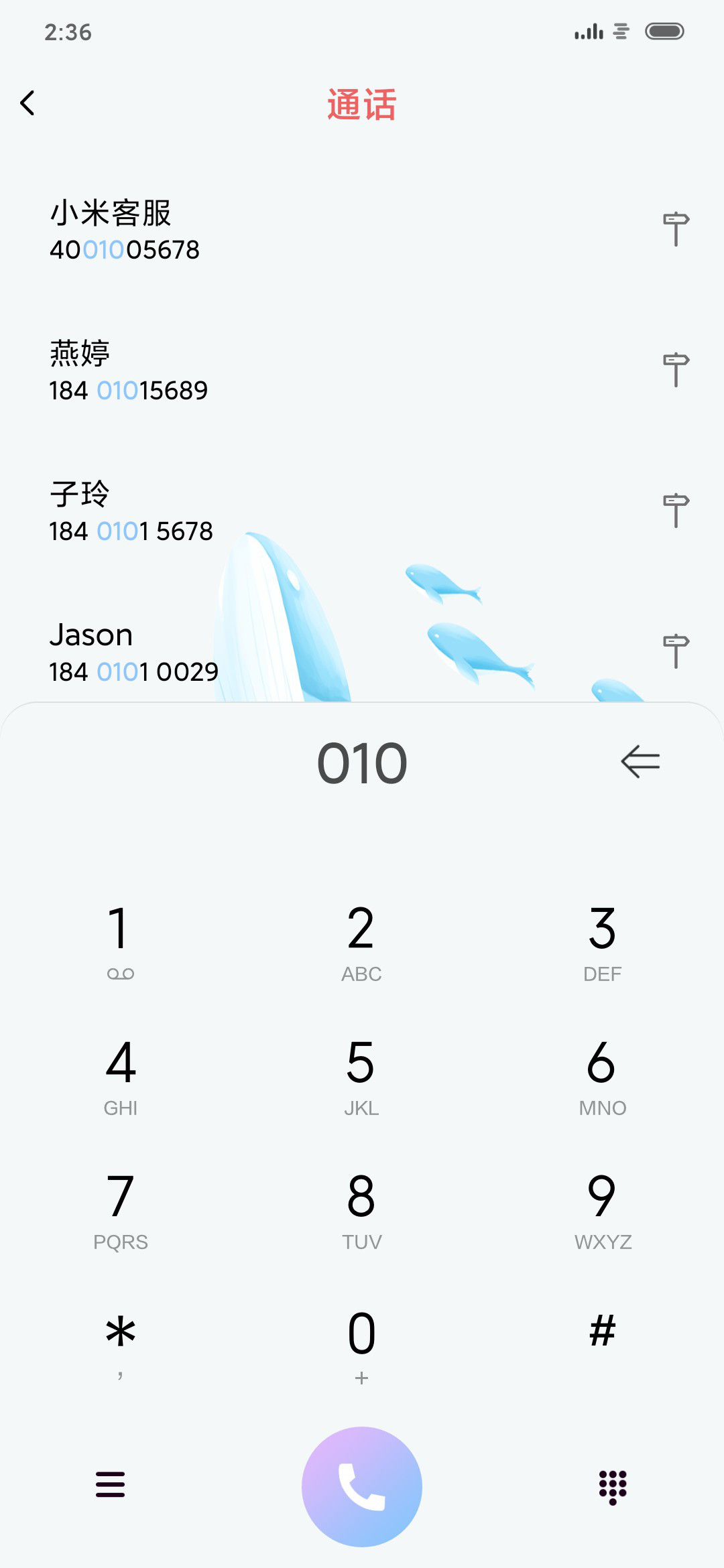This screenshot has width=724, height=1568.
Task: Open details icon beside 小米客服
Action: [x=676, y=229]
